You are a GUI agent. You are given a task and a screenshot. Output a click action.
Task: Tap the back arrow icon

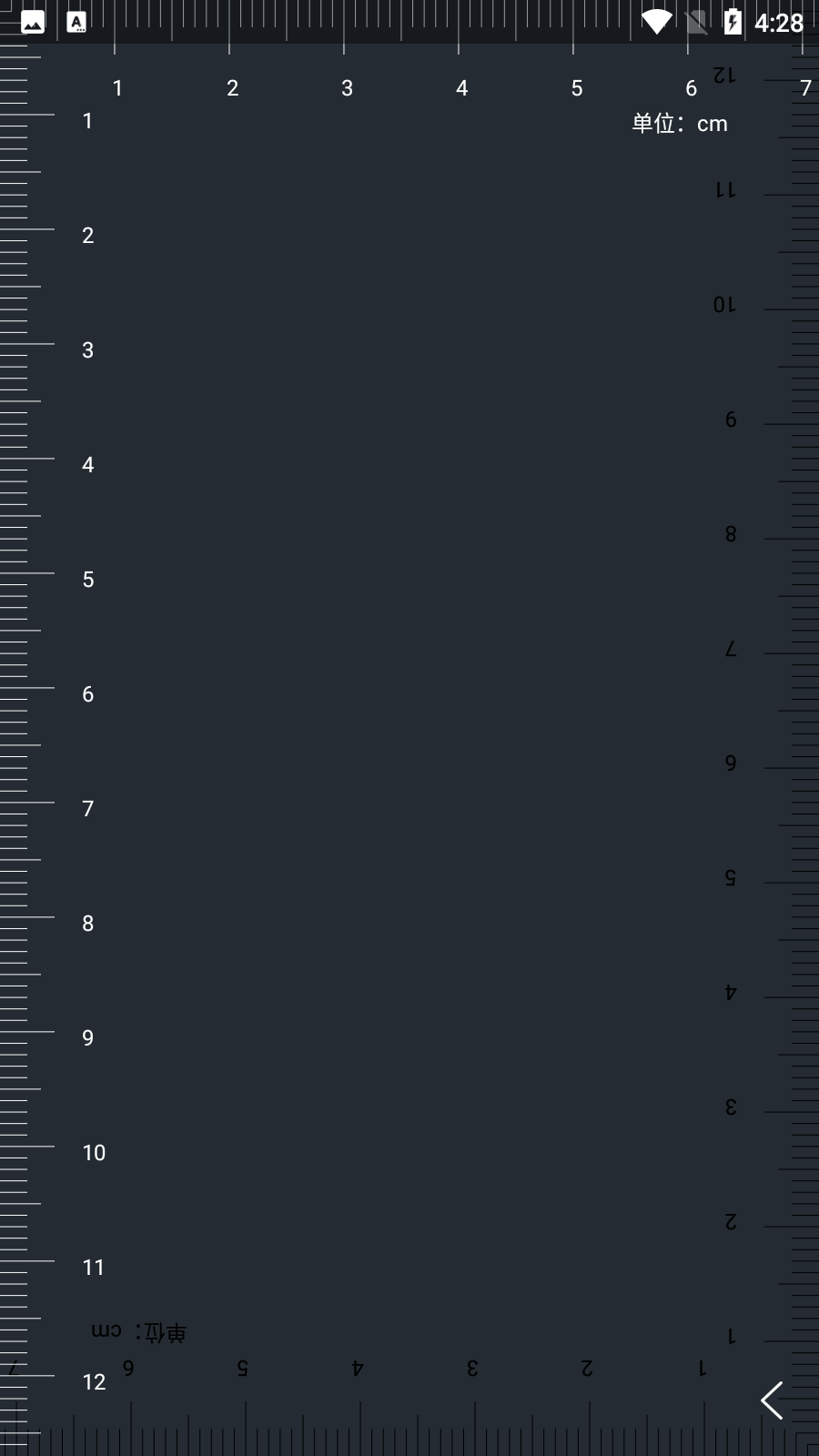tap(772, 1400)
